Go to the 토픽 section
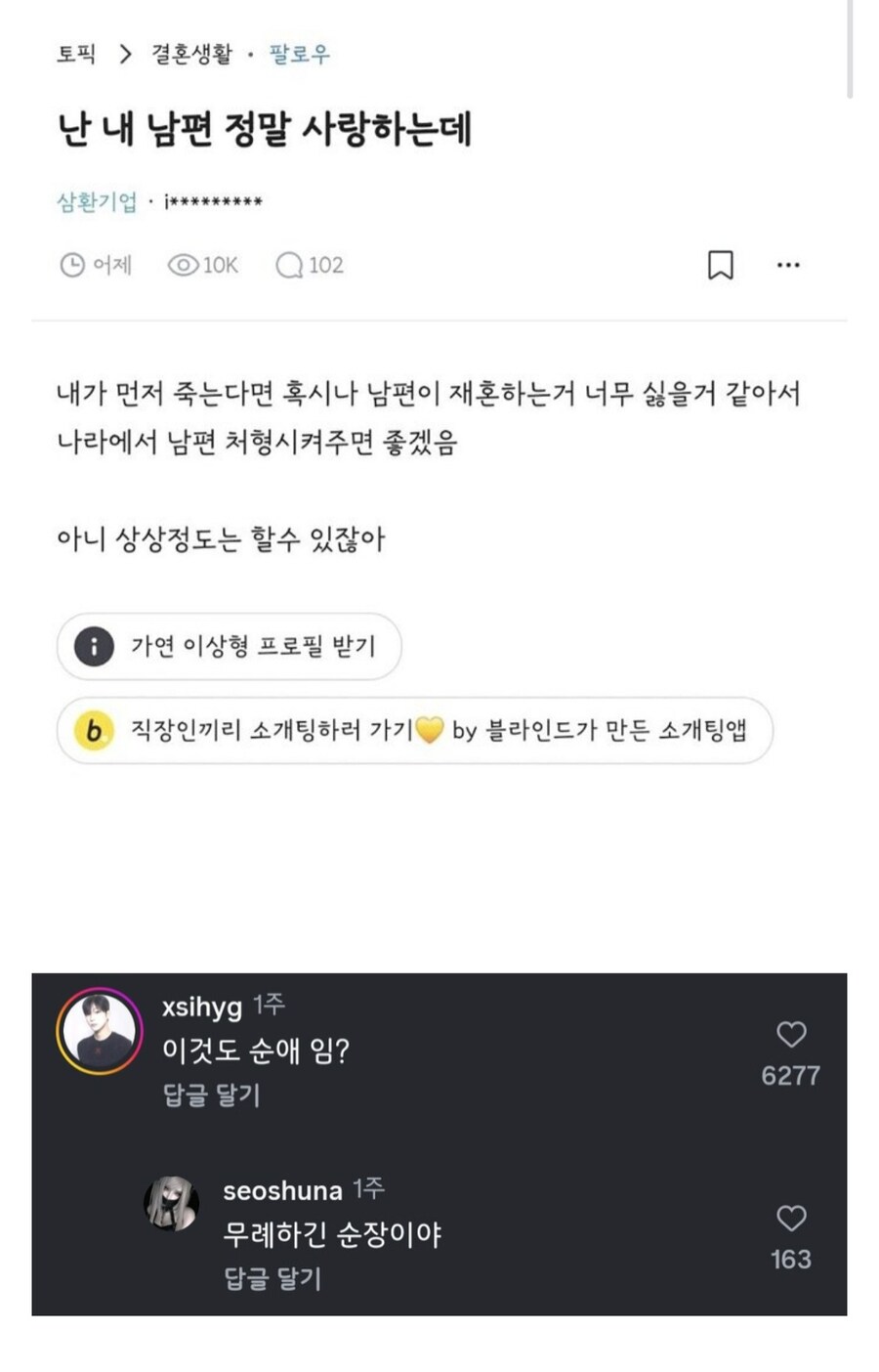The height and width of the screenshot is (1372, 879). [x=75, y=56]
